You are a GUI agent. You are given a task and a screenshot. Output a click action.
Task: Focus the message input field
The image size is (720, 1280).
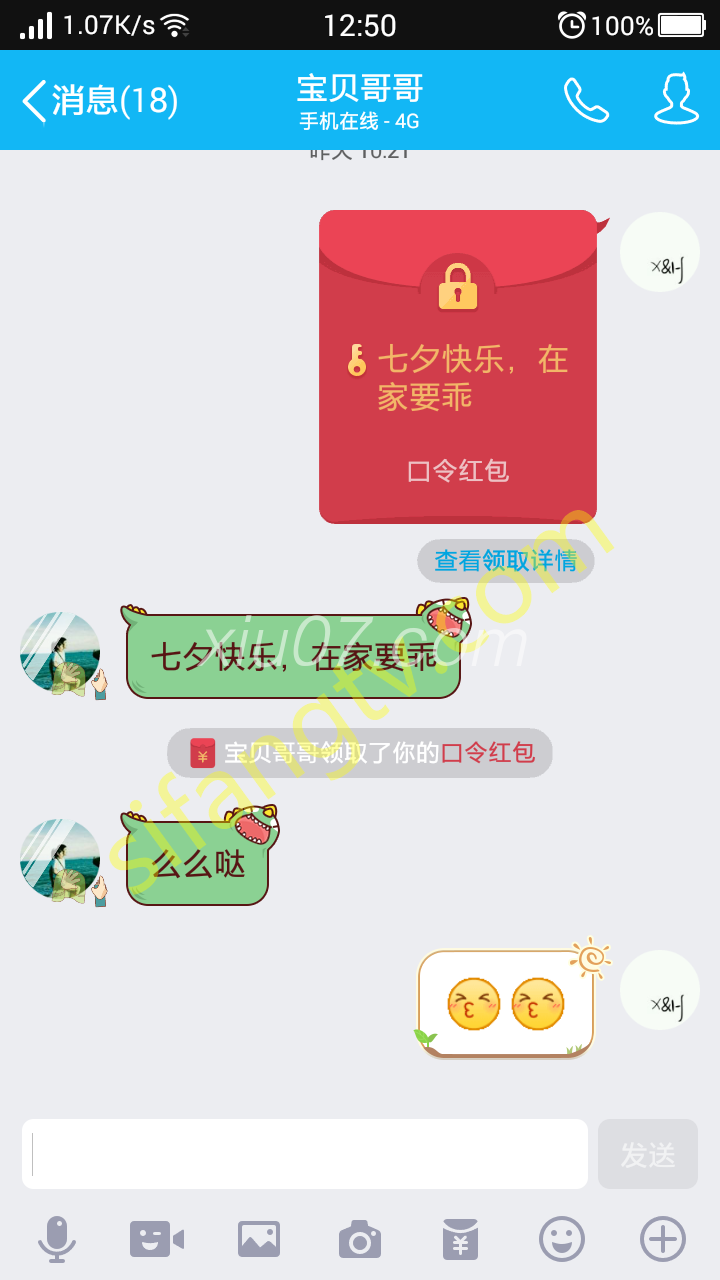click(x=305, y=1154)
